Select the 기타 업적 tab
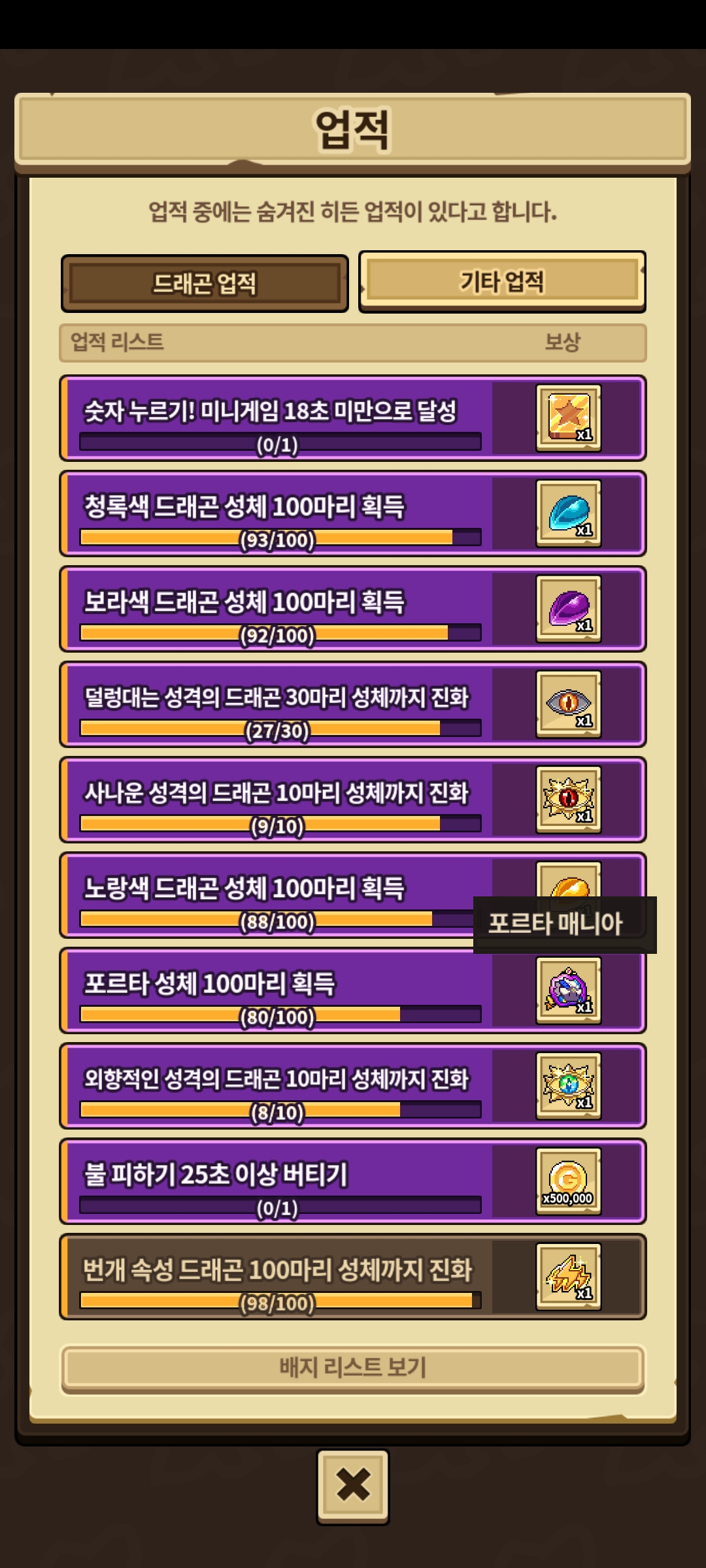This screenshot has width=706, height=1568. point(502,282)
